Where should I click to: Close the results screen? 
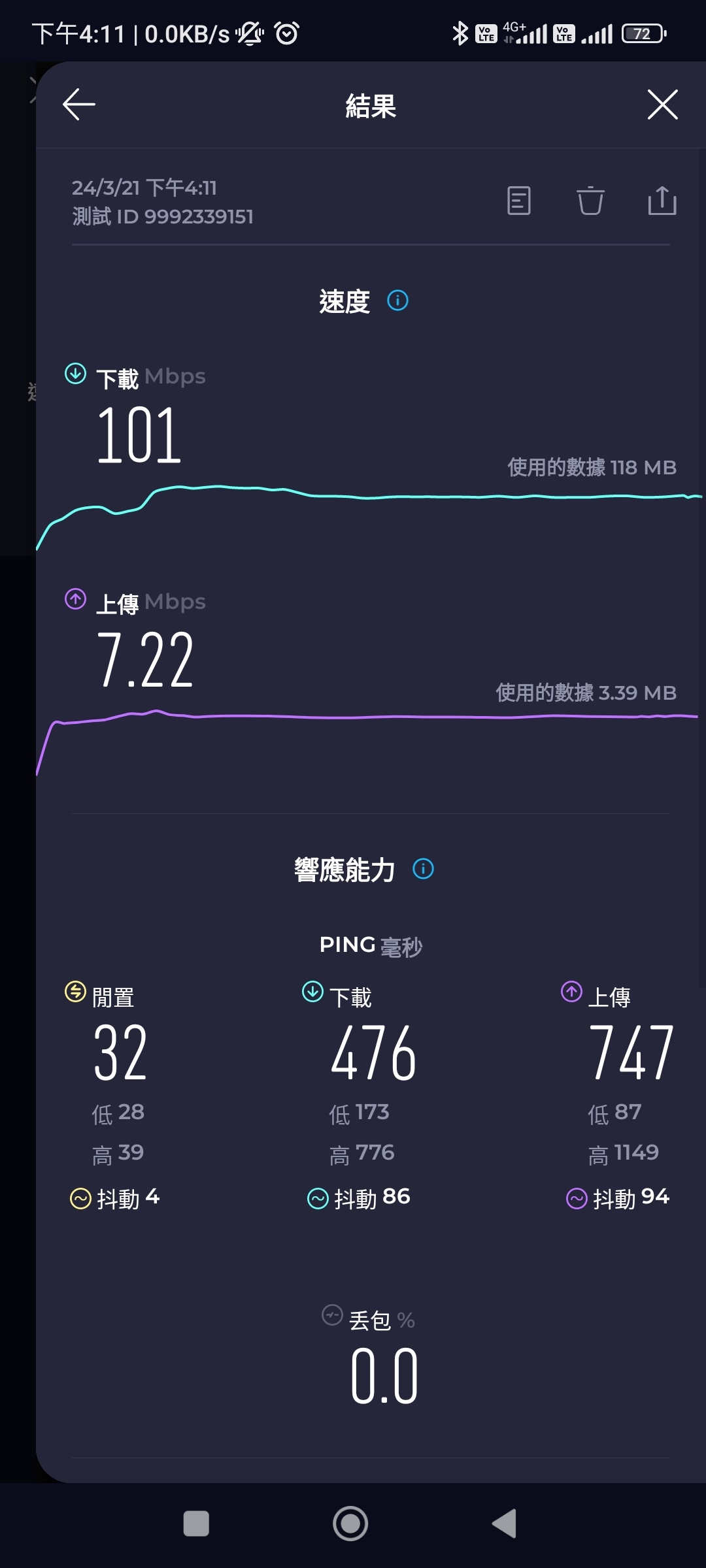[662, 105]
